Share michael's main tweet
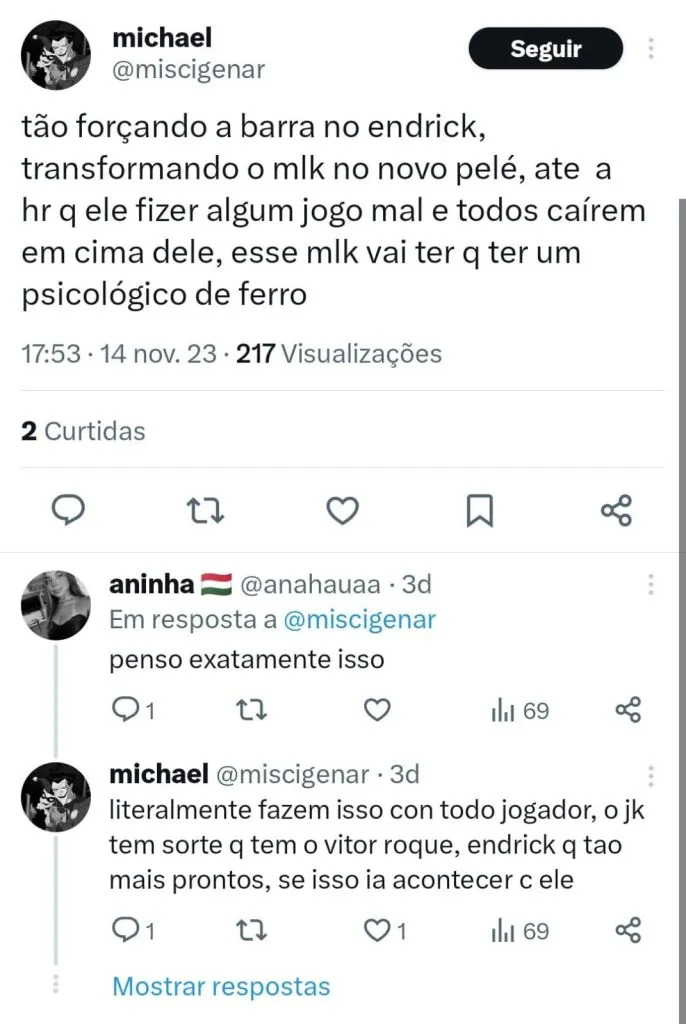Screen dimensions: 686x1024 (x=617, y=511)
